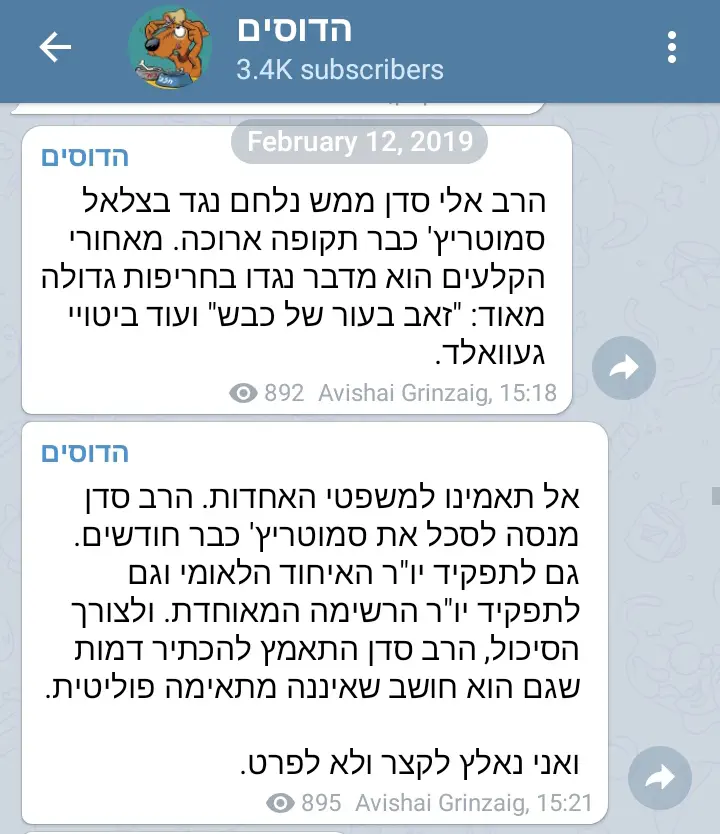Open the three-dot overflow menu

pyautogui.click(x=672, y=48)
